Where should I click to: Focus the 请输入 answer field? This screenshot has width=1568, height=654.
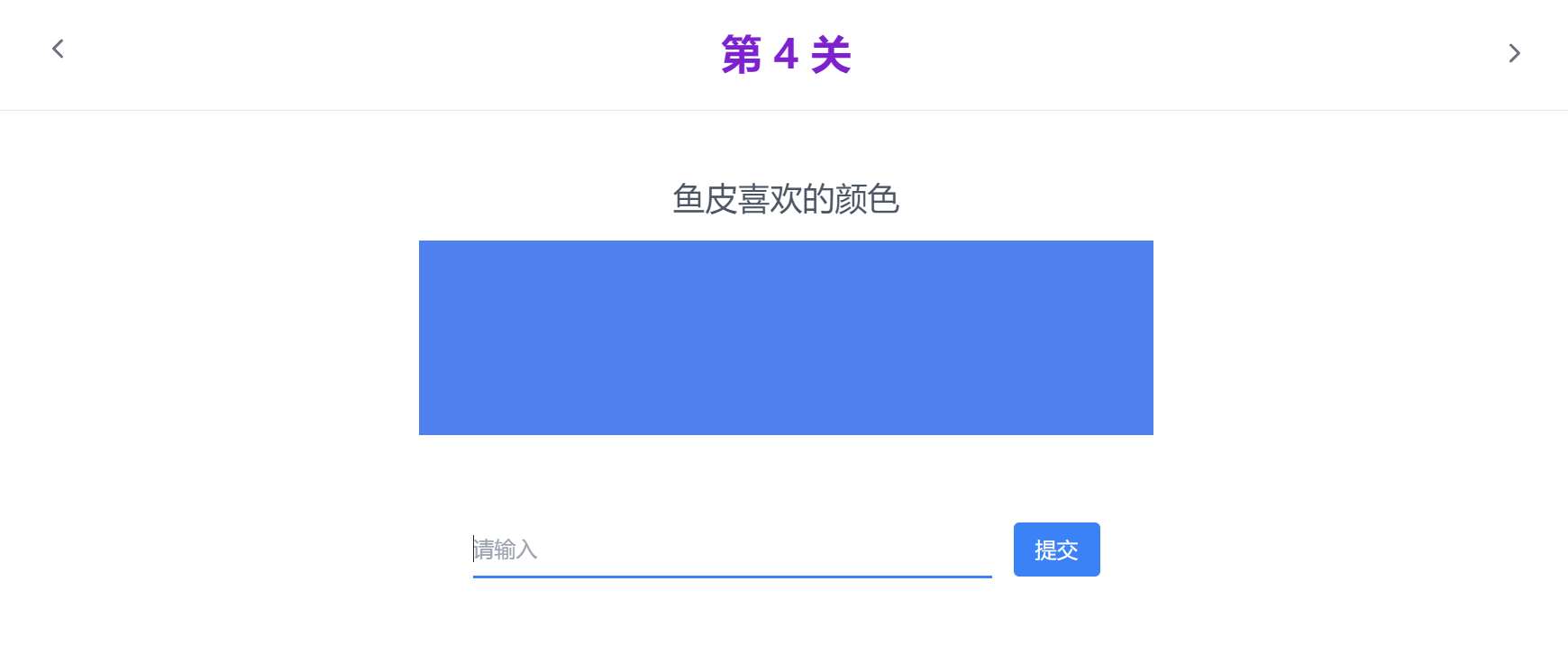coord(731,550)
